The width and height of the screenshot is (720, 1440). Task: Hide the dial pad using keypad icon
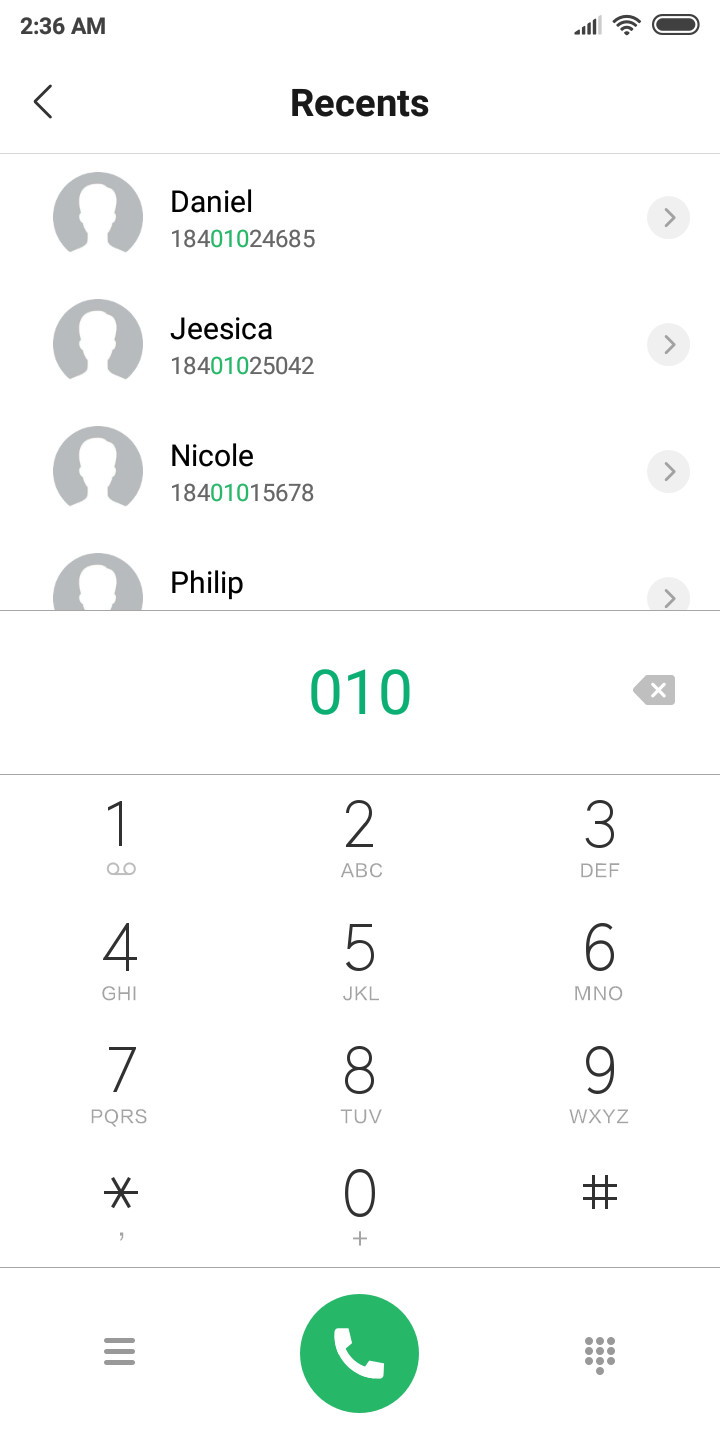(x=600, y=1354)
